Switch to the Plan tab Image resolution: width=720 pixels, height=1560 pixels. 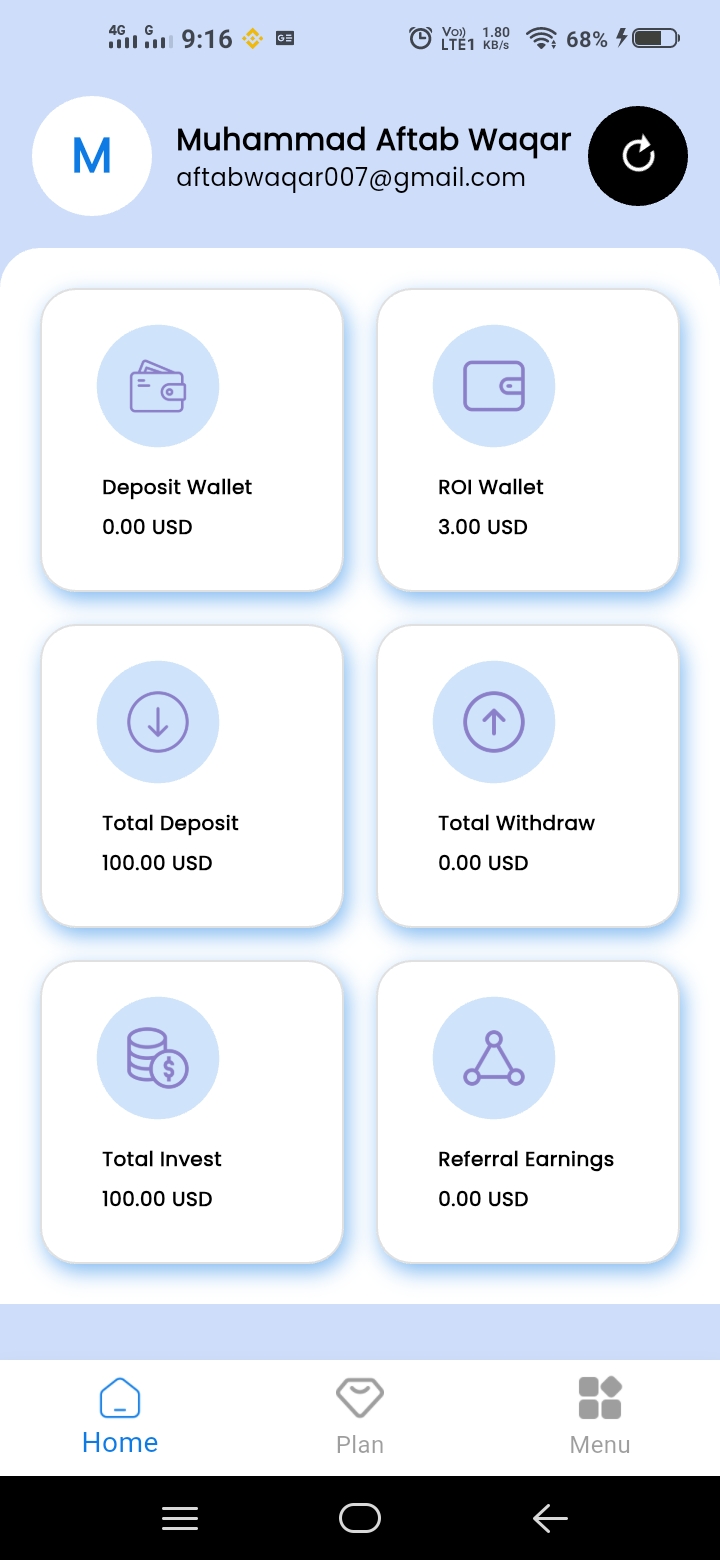[x=360, y=1415]
